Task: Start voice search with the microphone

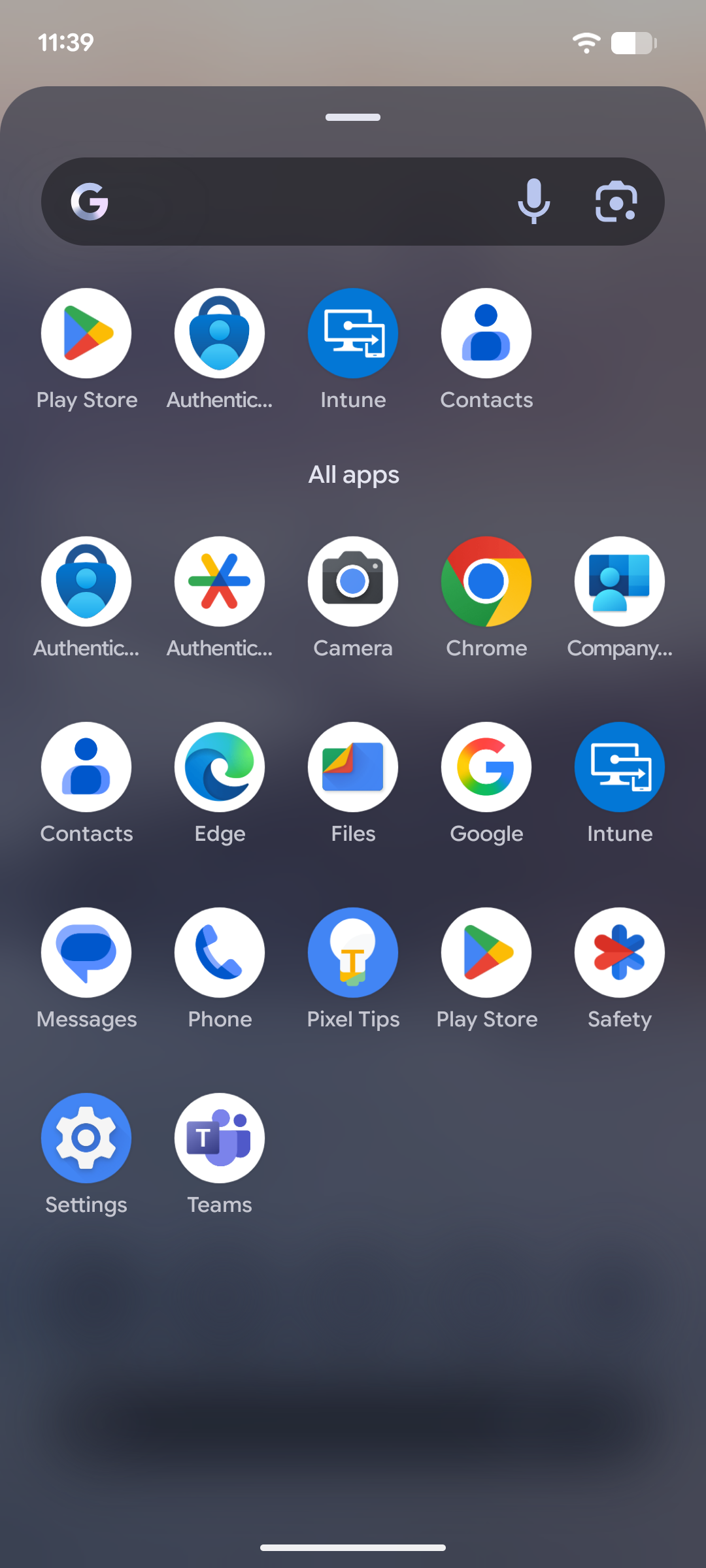Action: click(534, 201)
